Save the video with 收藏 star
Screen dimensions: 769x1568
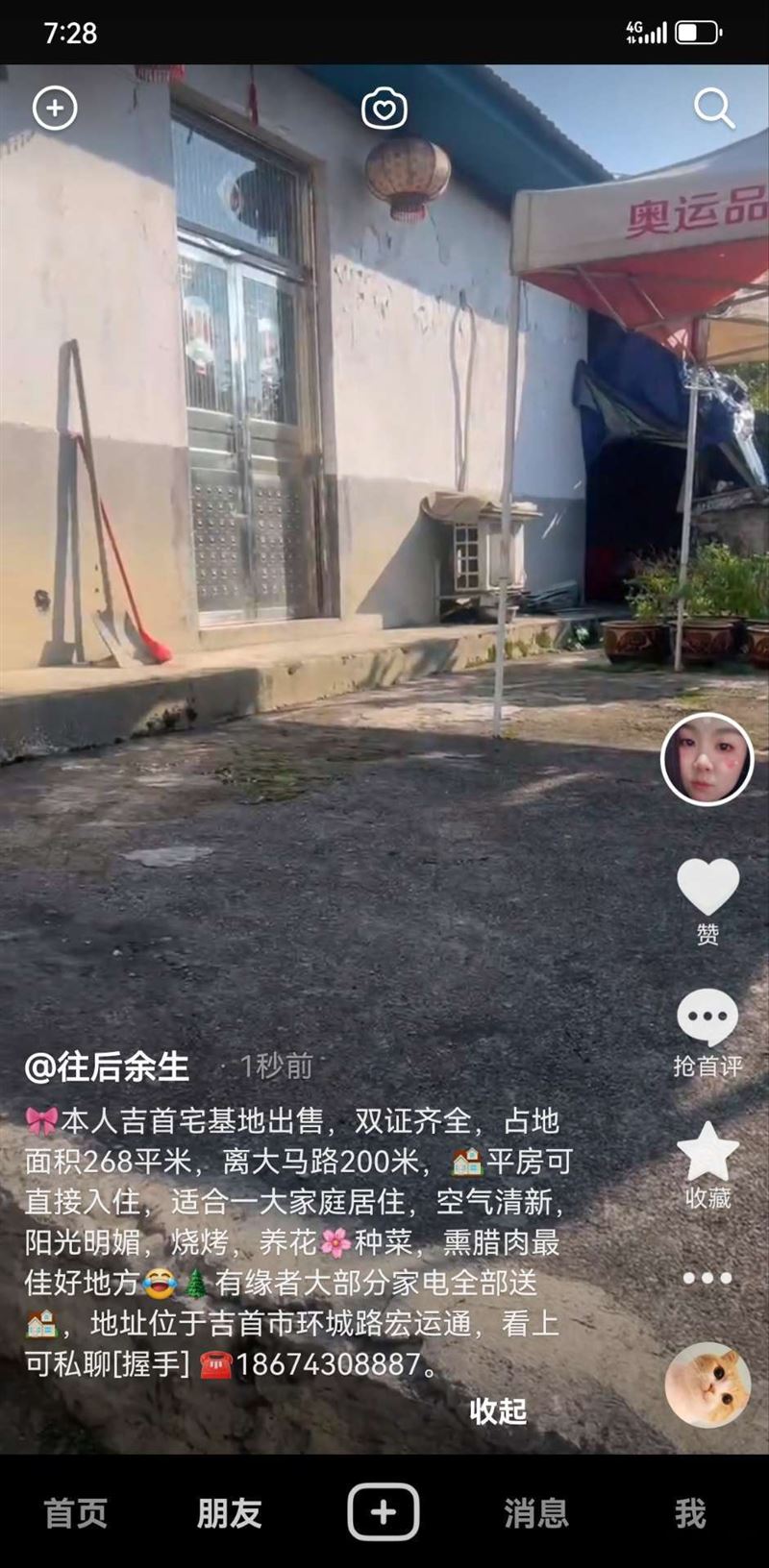point(707,1165)
